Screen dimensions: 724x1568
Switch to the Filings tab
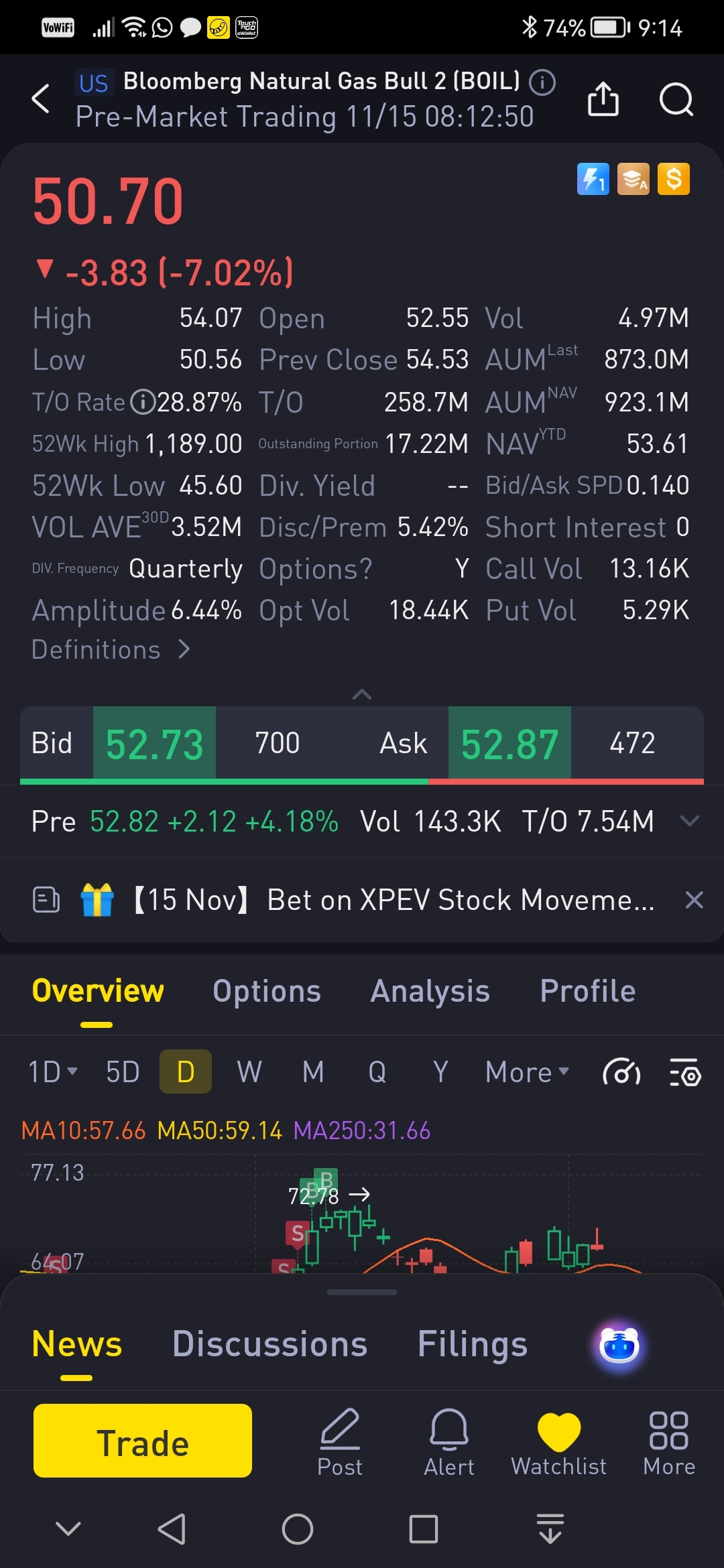point(472,1344)
